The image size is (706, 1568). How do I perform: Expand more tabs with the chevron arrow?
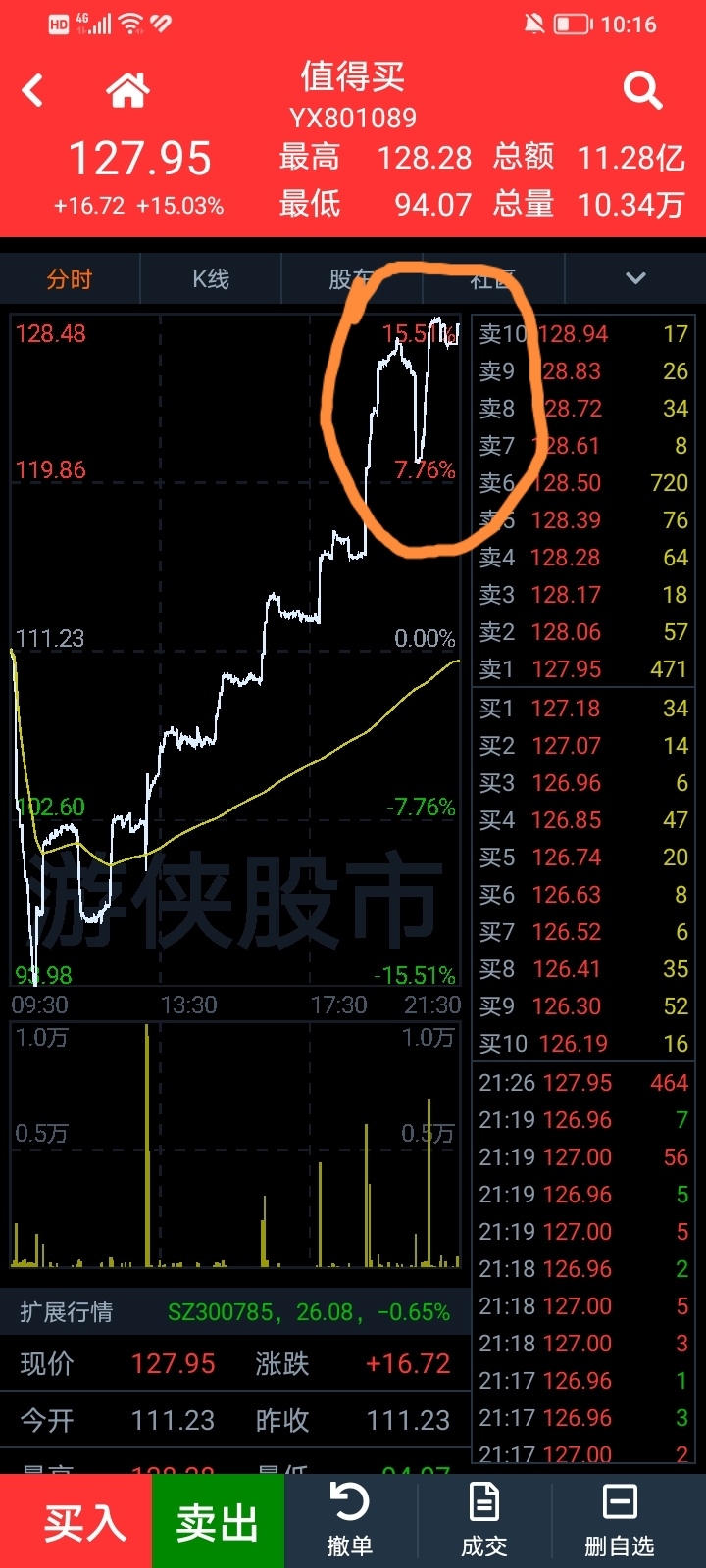click(635, 278)
